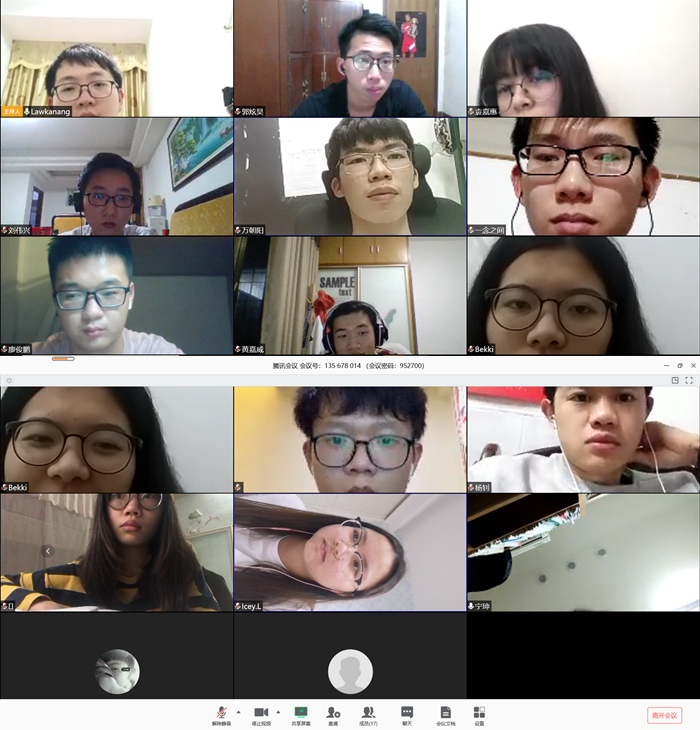Select Lawkanang's video tile
The height and width of the screenshot is (730, 700).
[116, 58]
